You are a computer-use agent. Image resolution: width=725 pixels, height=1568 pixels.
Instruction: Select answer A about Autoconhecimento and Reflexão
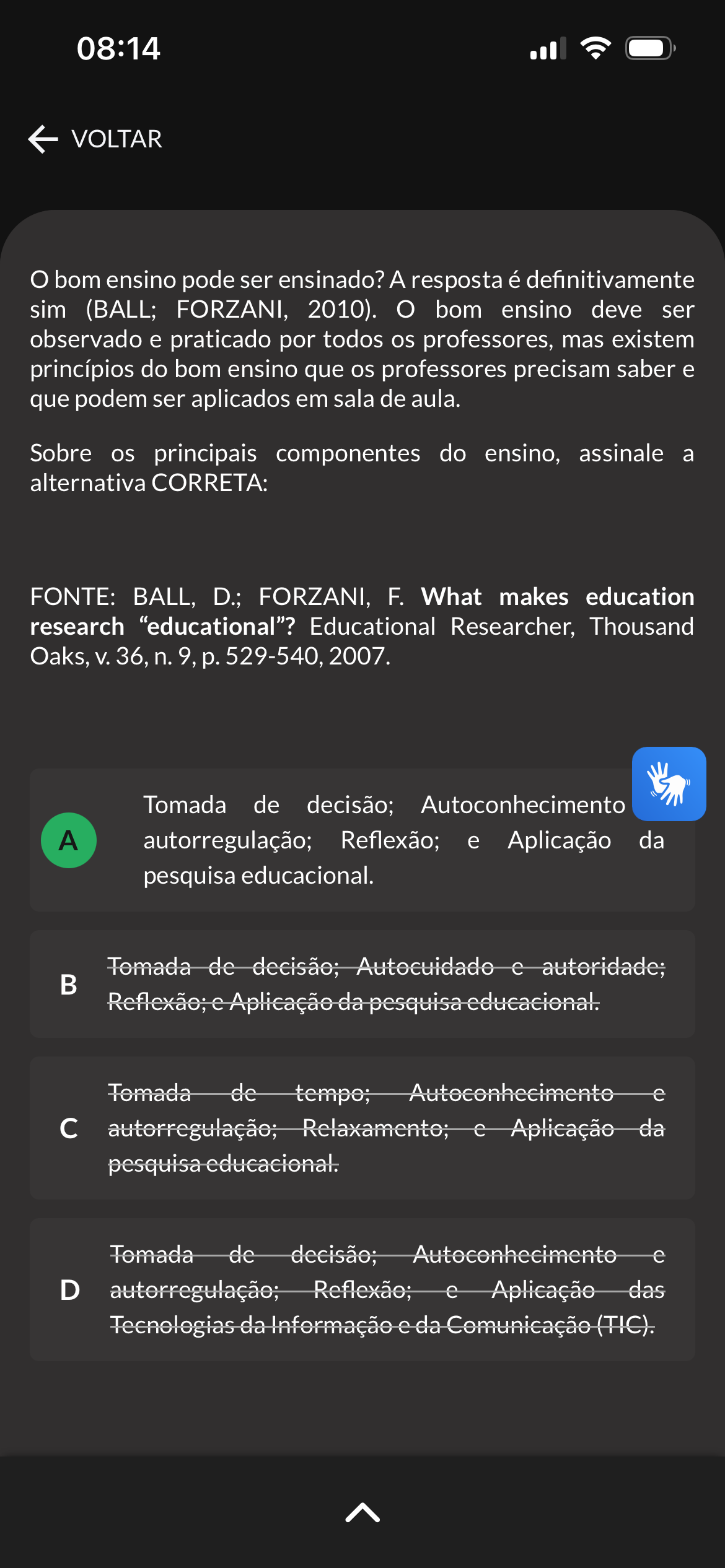point(362,840)
